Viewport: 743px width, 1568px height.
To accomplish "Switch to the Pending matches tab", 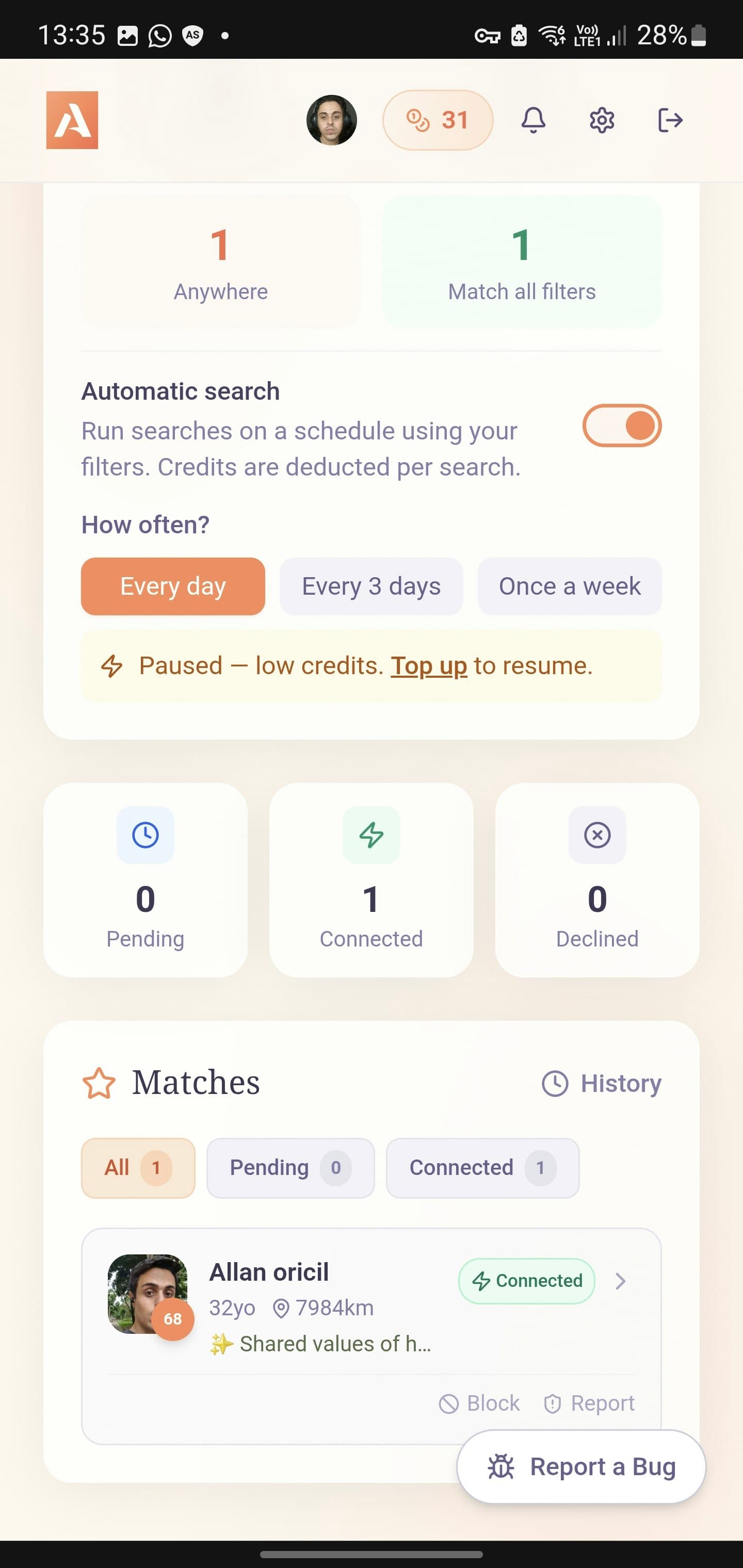I will point(290,1167).
